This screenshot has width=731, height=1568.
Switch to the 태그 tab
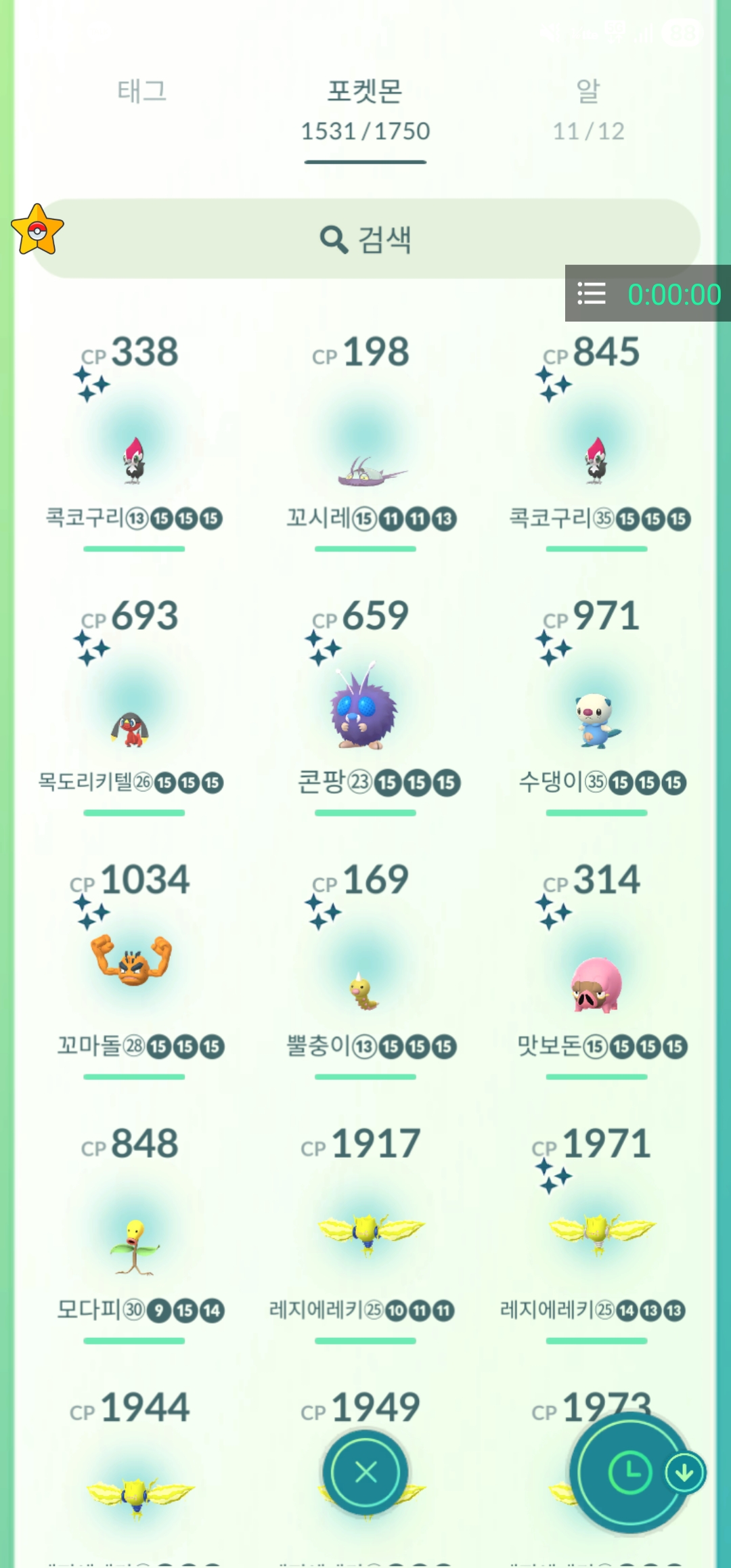point(141,91)
